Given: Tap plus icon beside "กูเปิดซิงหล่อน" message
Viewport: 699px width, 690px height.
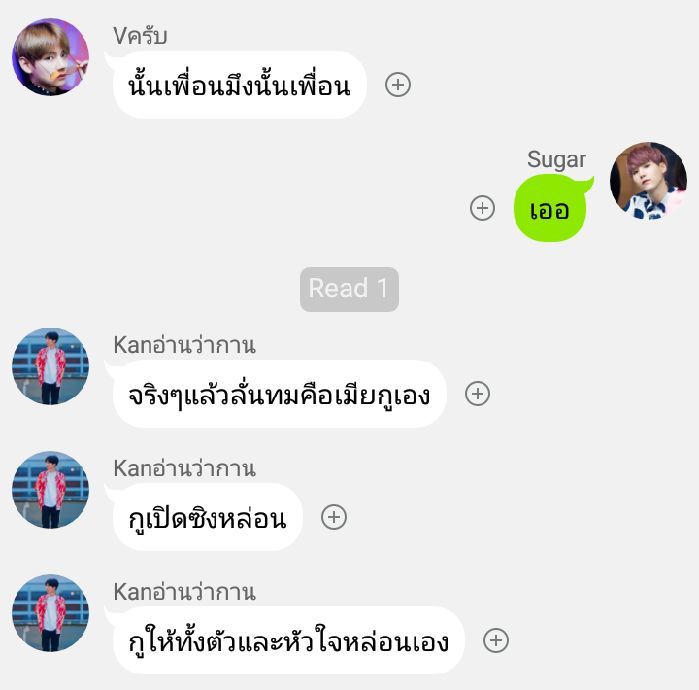Looking at the screenshot, I should coord(334,517).
